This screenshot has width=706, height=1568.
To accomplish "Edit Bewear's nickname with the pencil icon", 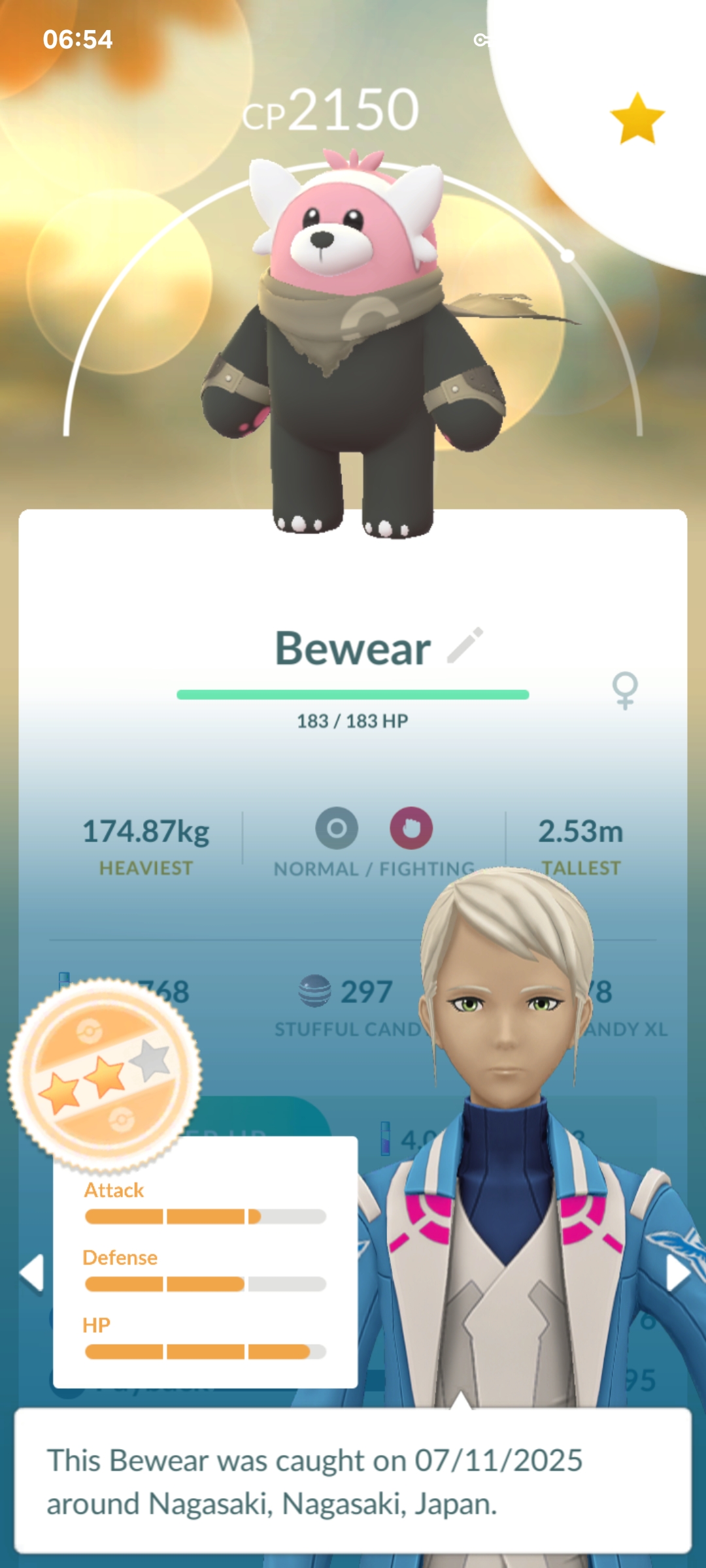I will pyautogui.click(x=465, y=645).
